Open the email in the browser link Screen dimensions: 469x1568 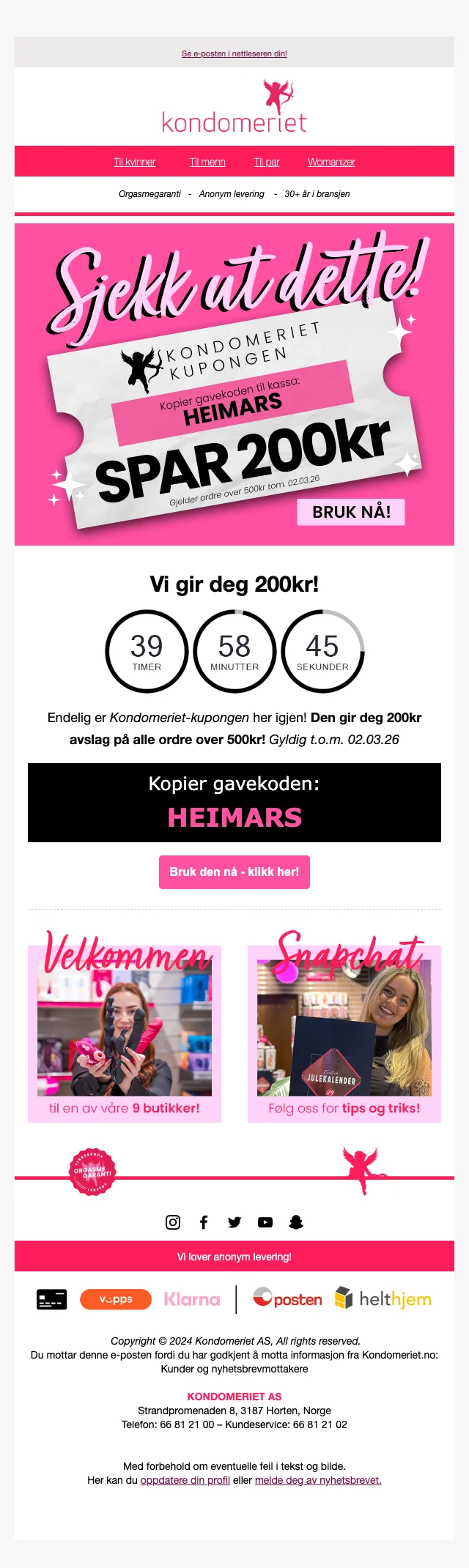(234, 53)
